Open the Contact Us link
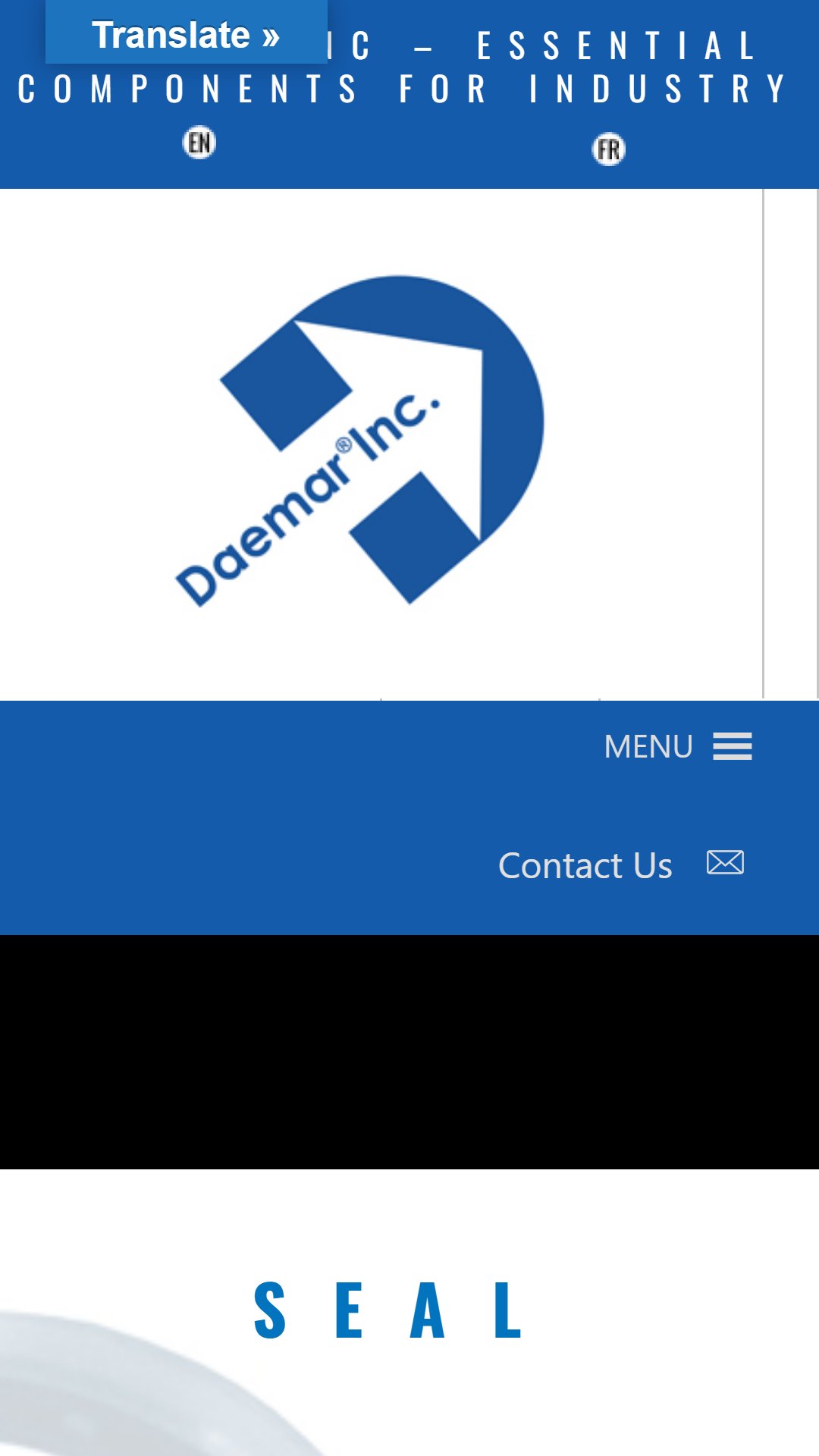 [x=585, y=865]
